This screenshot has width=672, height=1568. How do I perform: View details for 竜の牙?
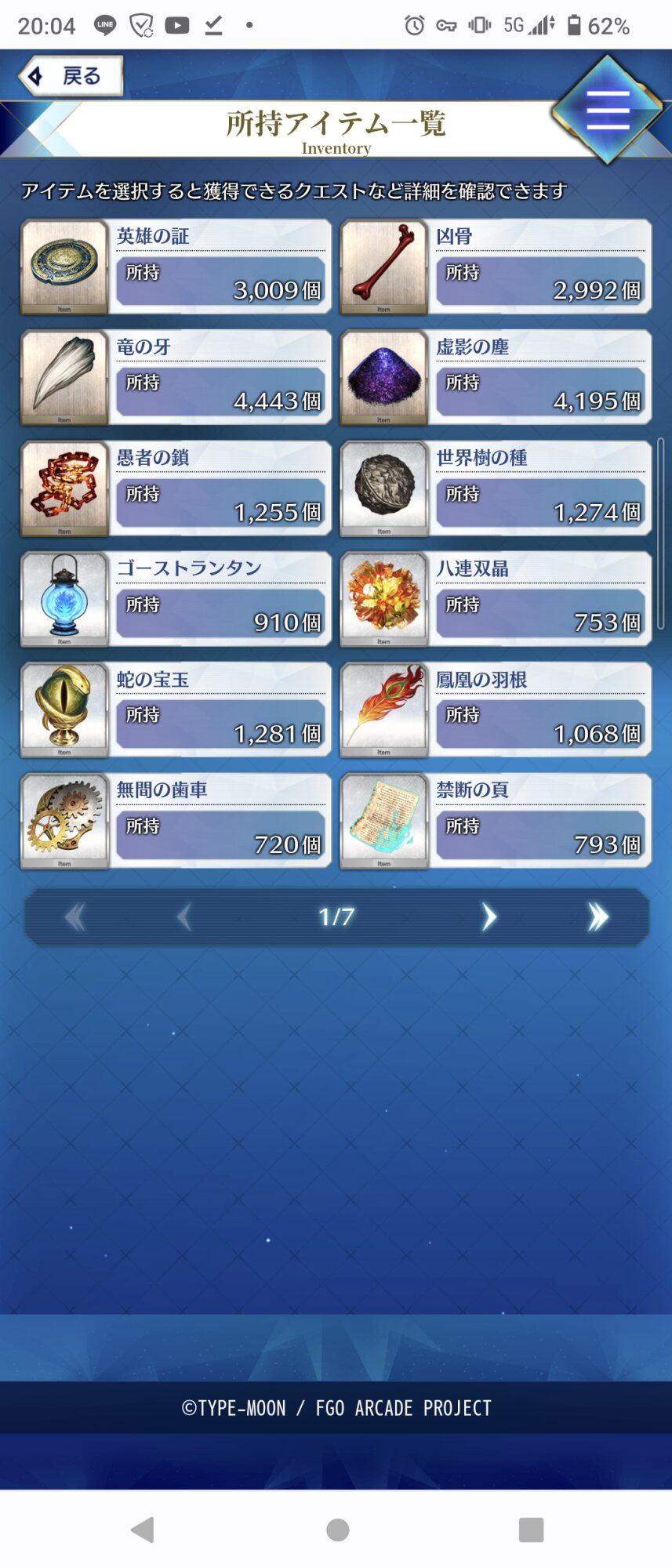[176, 378]
